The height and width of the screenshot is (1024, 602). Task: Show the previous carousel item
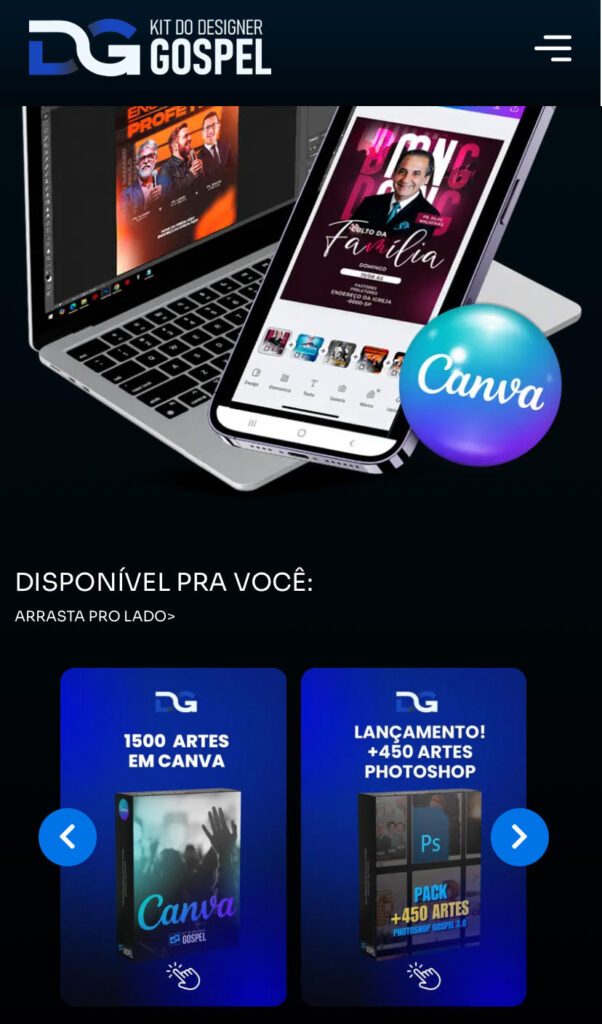[68, 837]
